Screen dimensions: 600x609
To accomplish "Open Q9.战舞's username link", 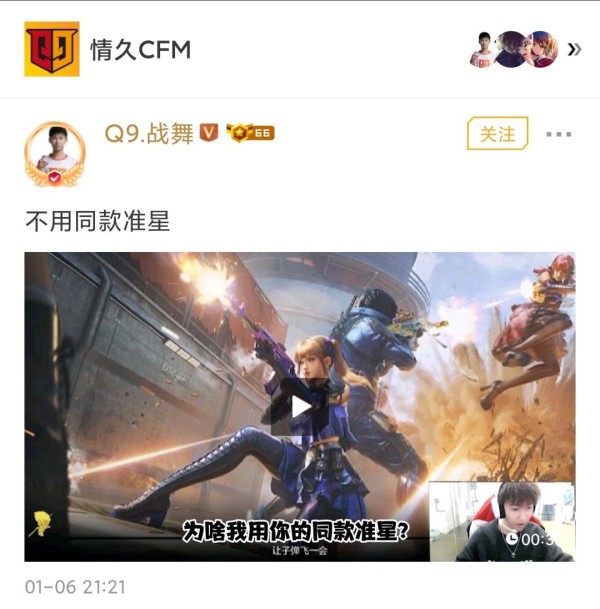I will pyautogui.click(x=149, y=134).
